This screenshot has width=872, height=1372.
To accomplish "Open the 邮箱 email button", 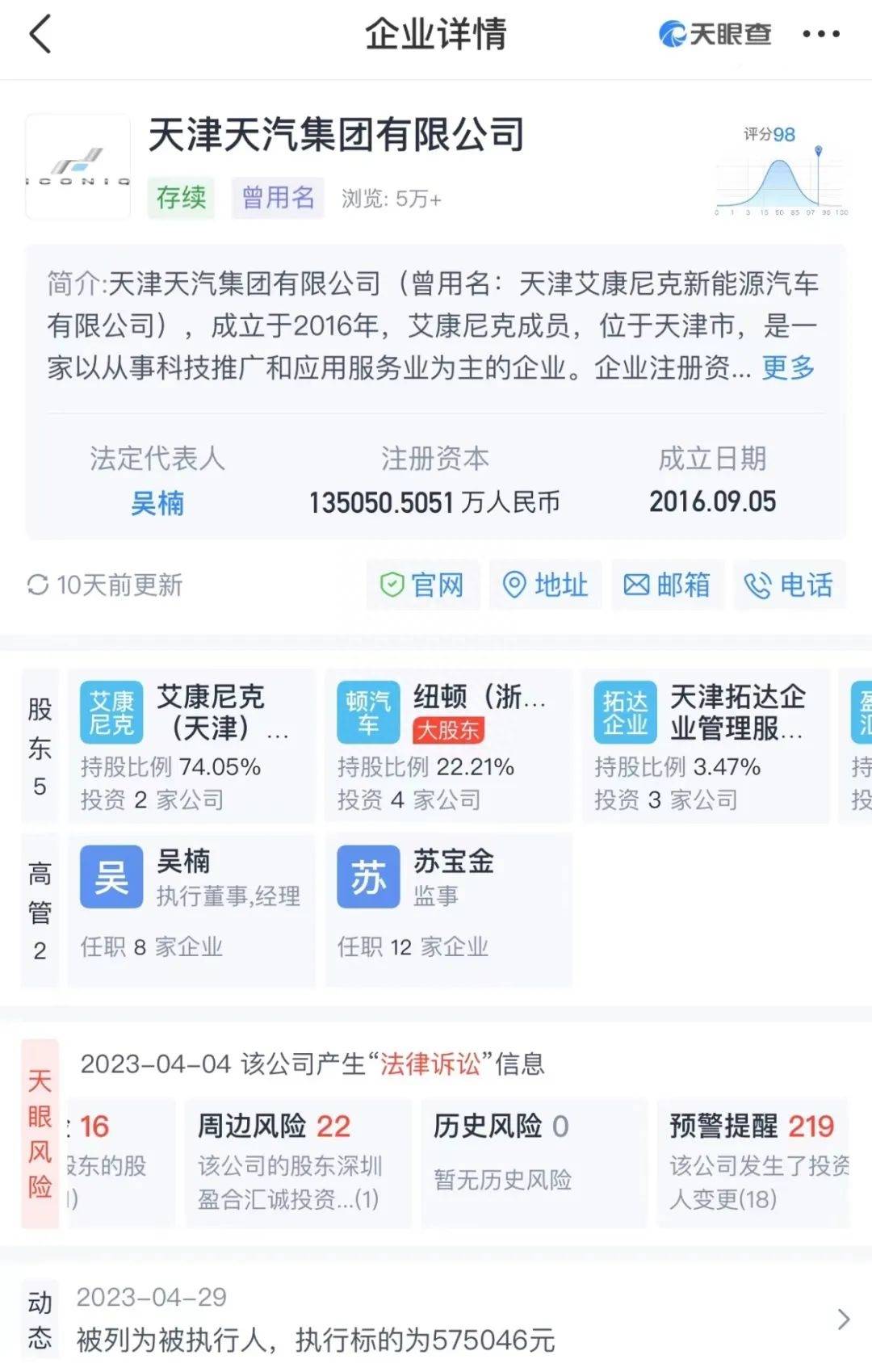I will (x=667, y=585).
